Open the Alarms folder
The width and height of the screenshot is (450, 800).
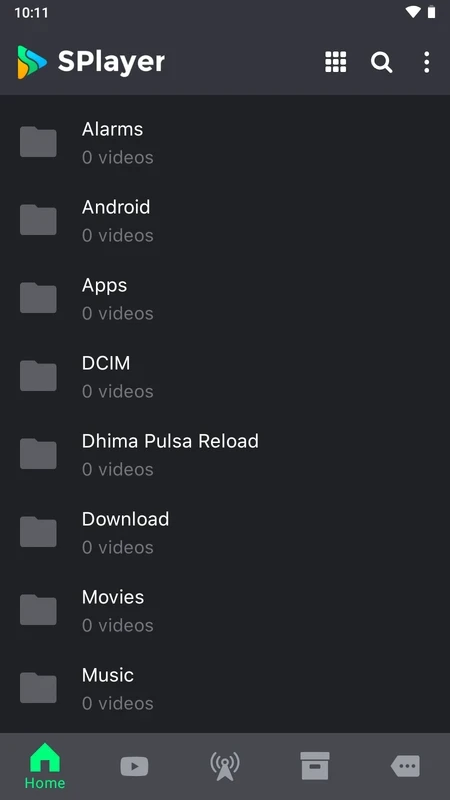pos(225,142)
